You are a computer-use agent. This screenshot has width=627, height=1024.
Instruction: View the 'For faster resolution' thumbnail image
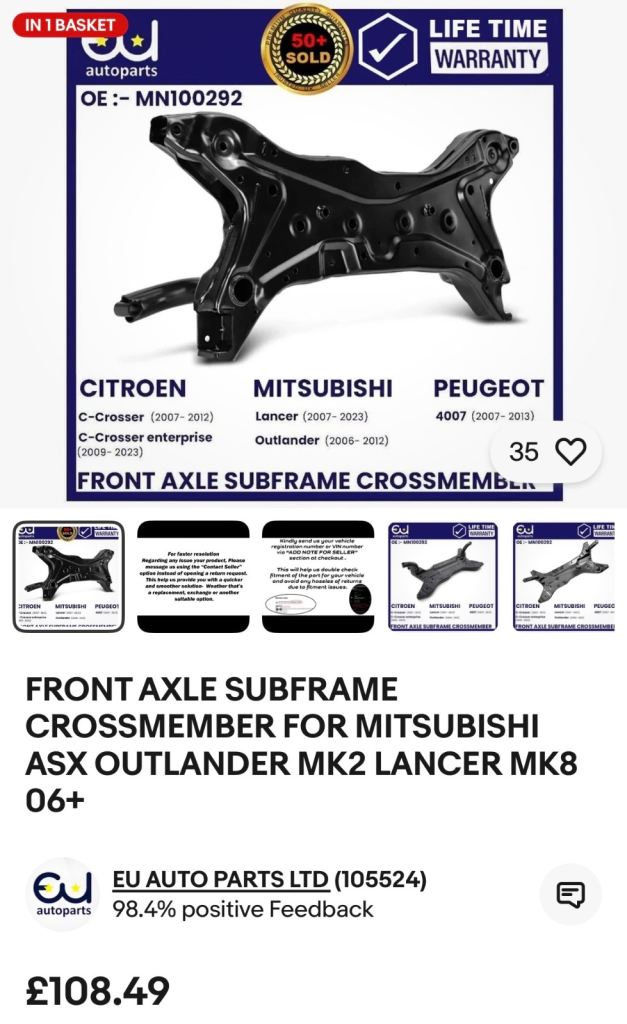[193, 577]
